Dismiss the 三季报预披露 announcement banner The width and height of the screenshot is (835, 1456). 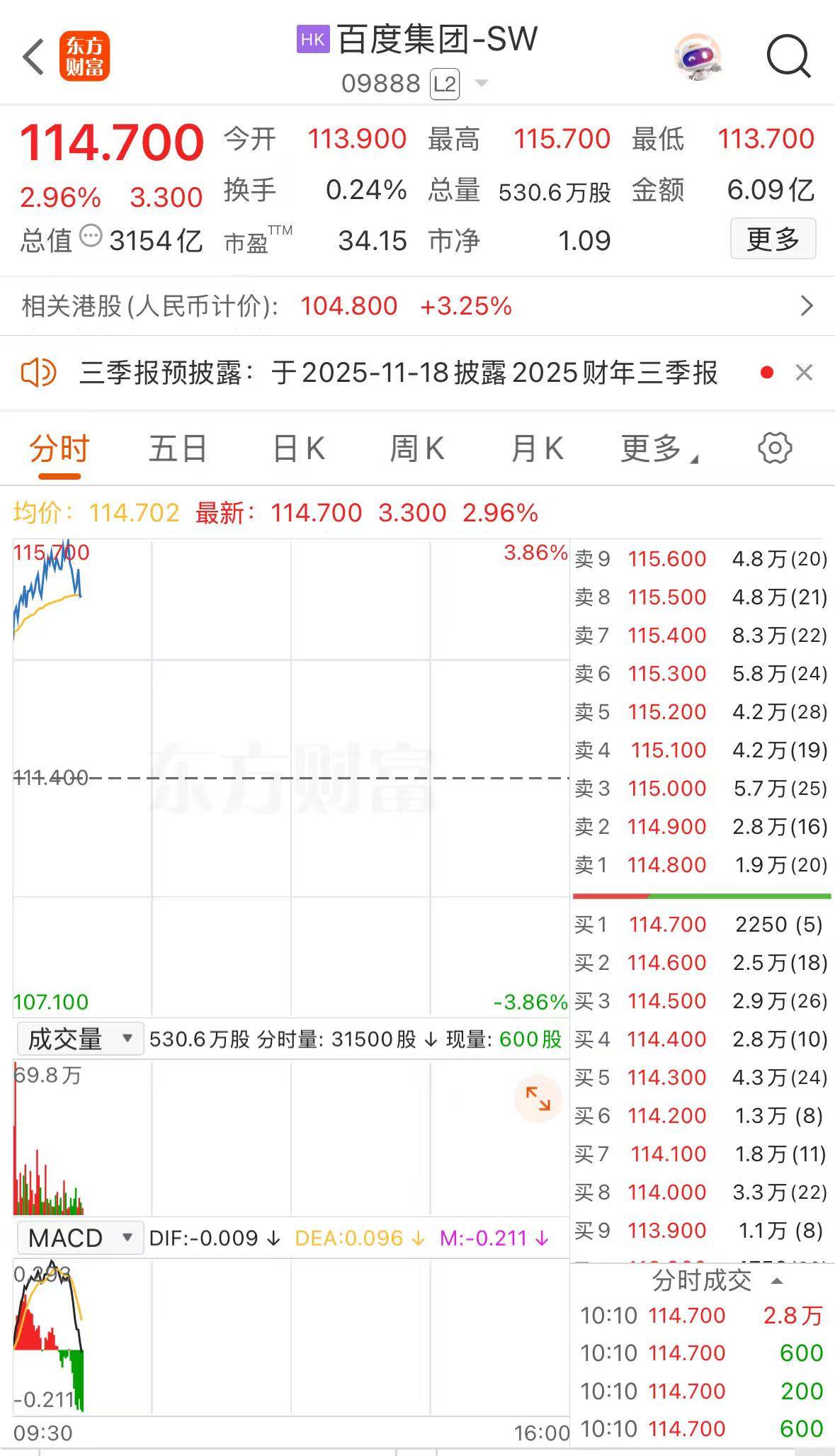[804, 373]
